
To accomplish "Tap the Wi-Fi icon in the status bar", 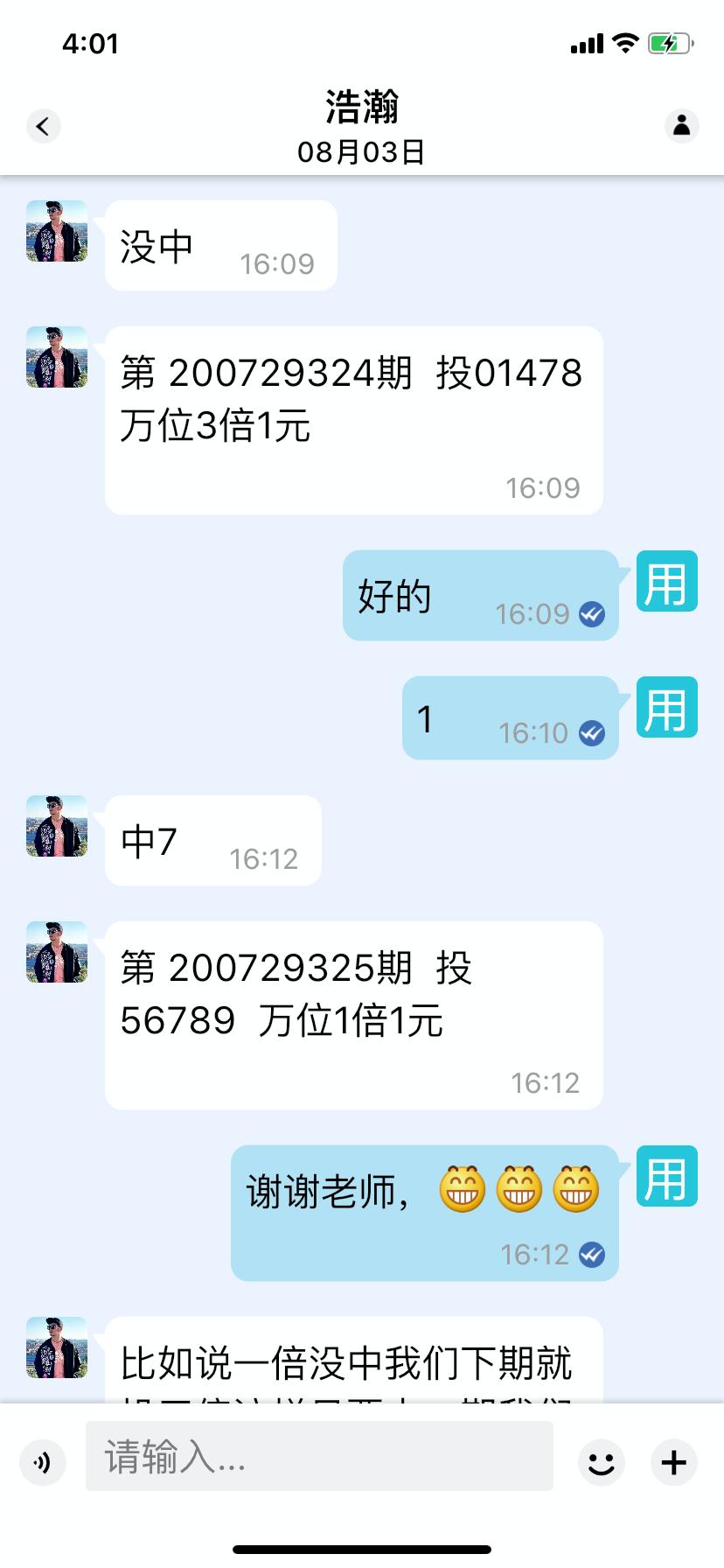I will tap(626, 43).
